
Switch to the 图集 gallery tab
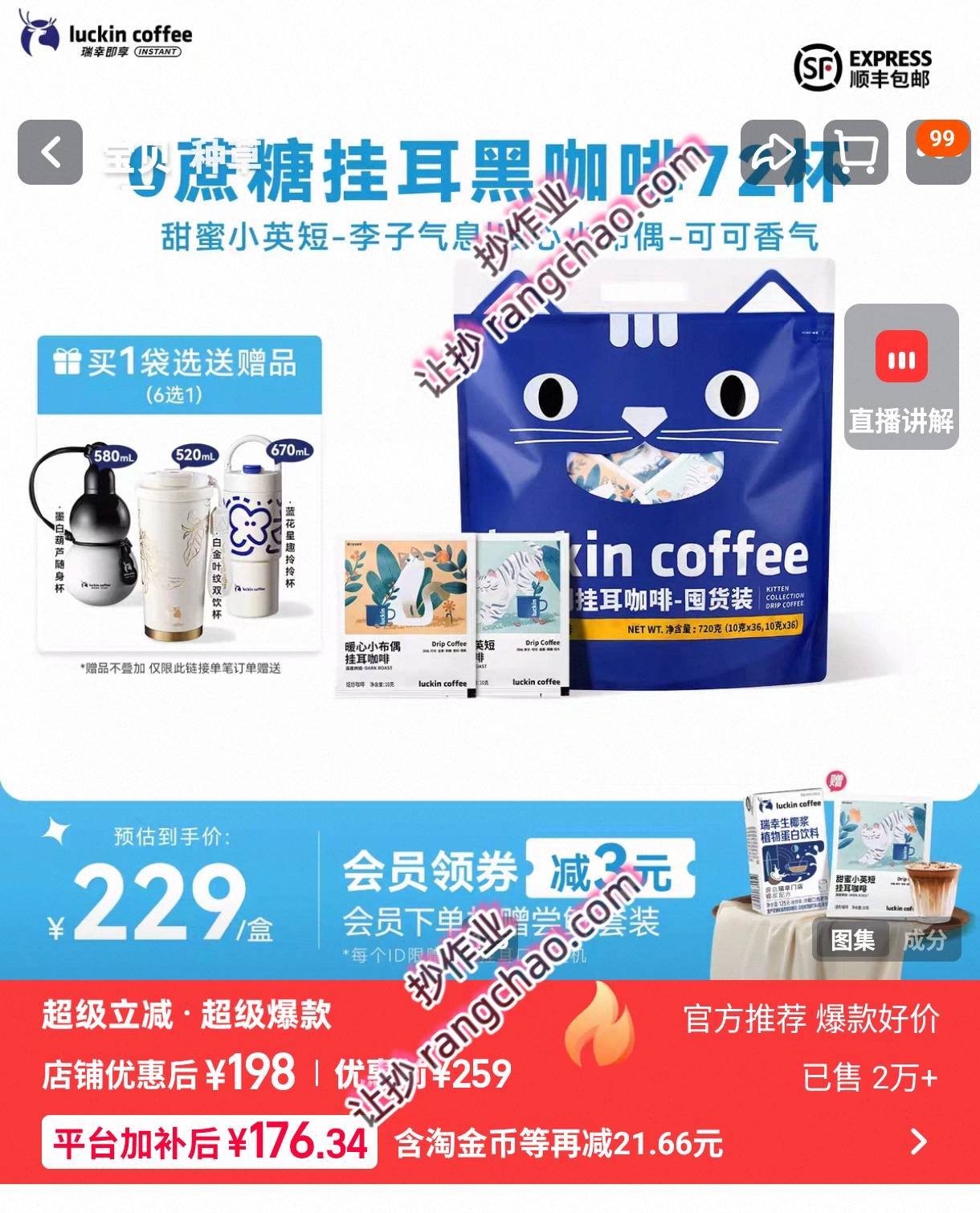click(x=853, y=940)
